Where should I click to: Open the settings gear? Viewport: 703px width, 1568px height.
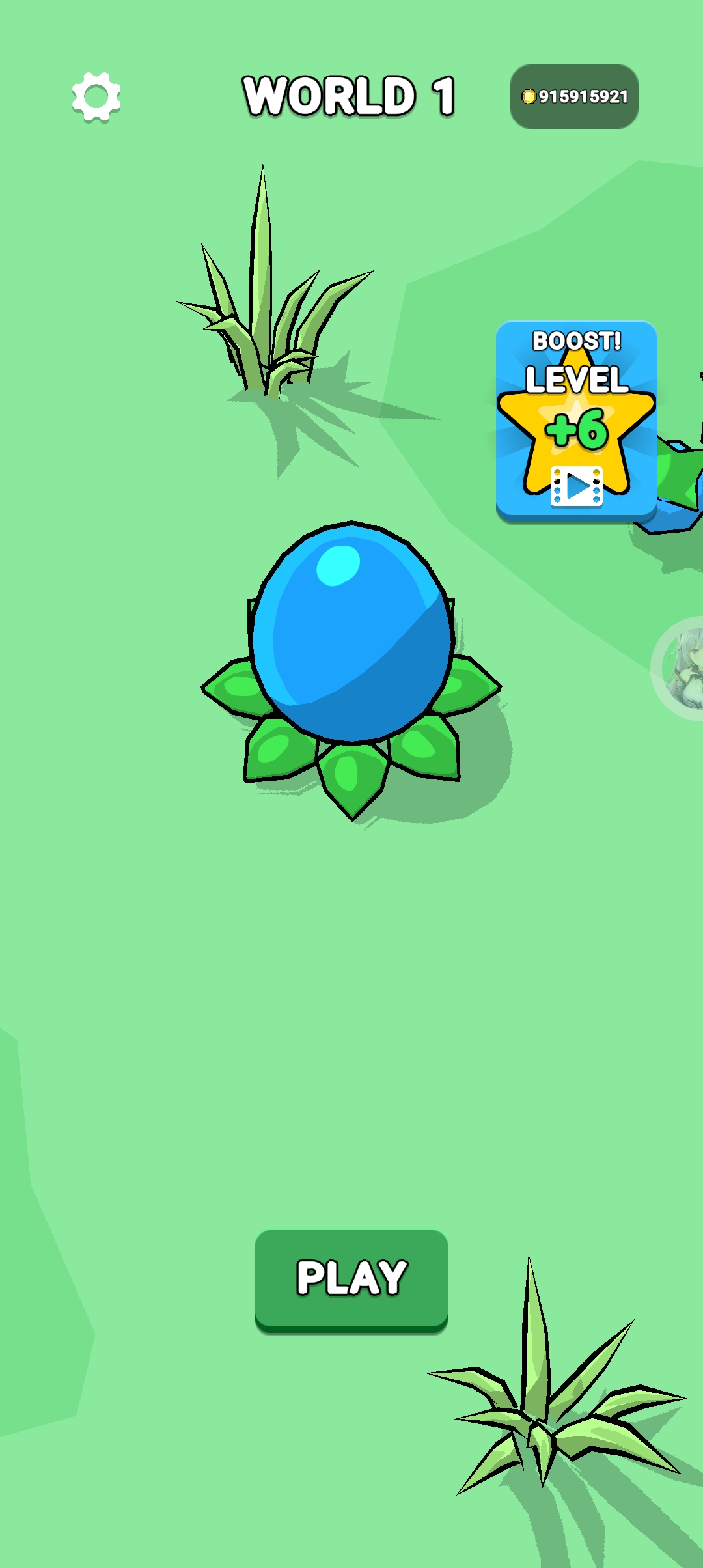coord(96,97)
